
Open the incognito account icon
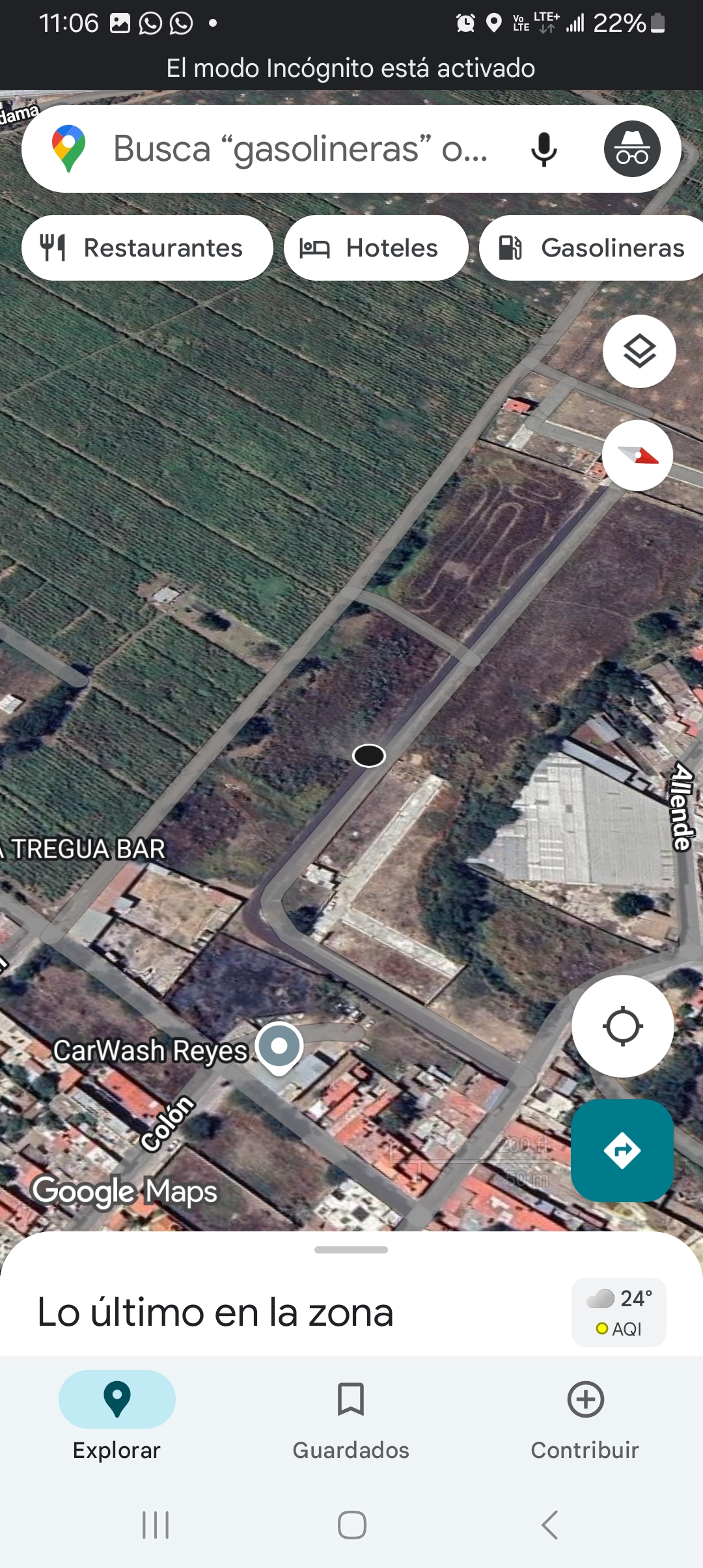tap(631, 149)
